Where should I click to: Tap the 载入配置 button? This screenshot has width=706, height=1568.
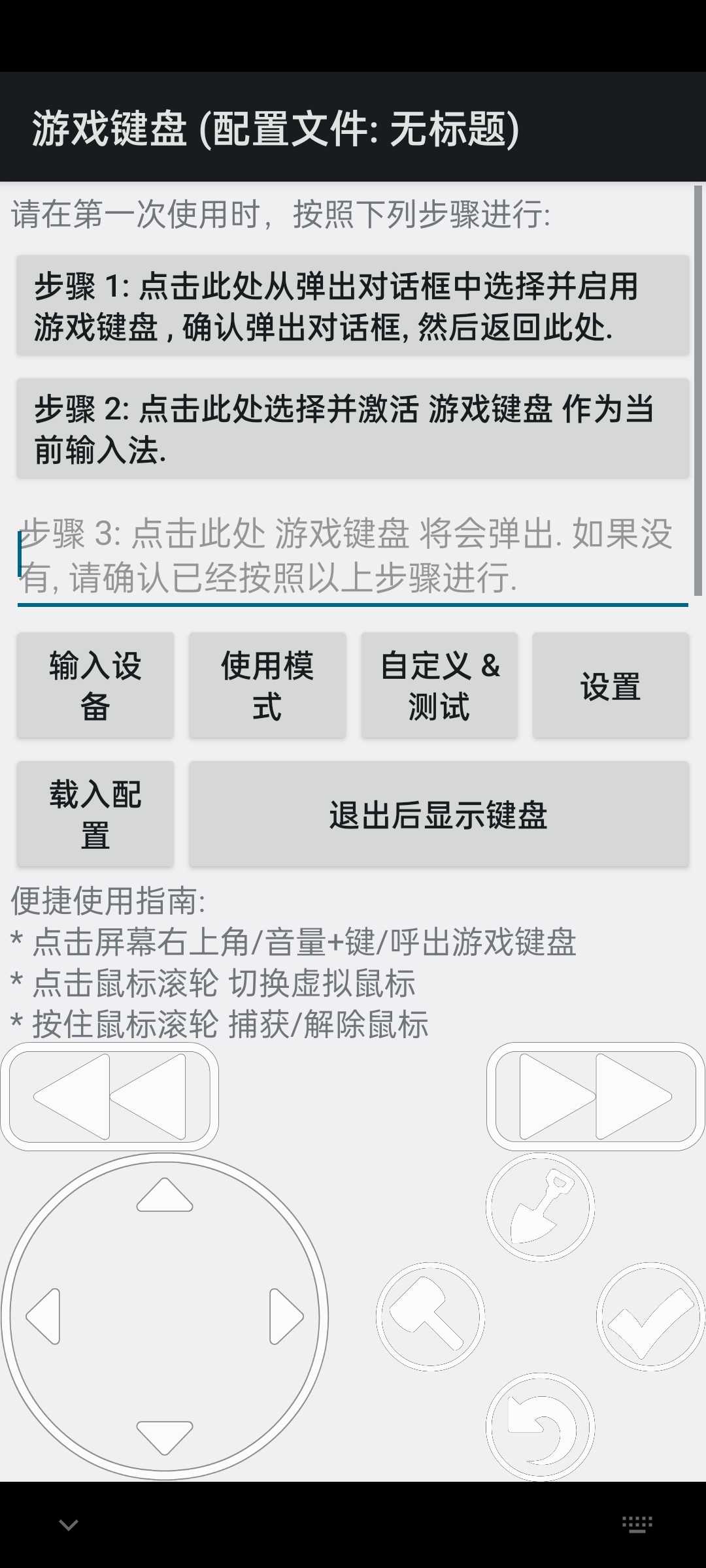[x=95, y=814]
